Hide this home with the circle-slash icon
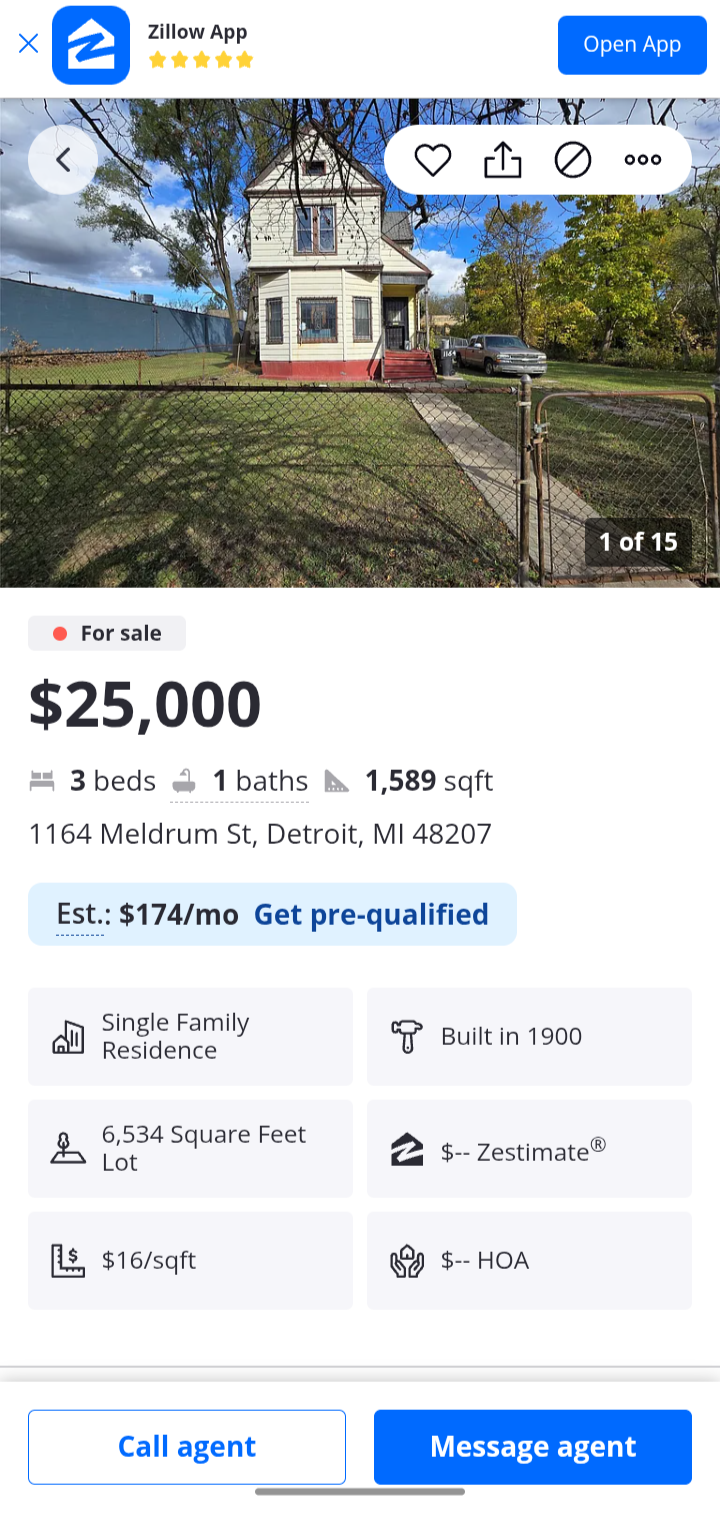Image resolution: width=720 pixels, height=1513 pixels. point(573,160)
